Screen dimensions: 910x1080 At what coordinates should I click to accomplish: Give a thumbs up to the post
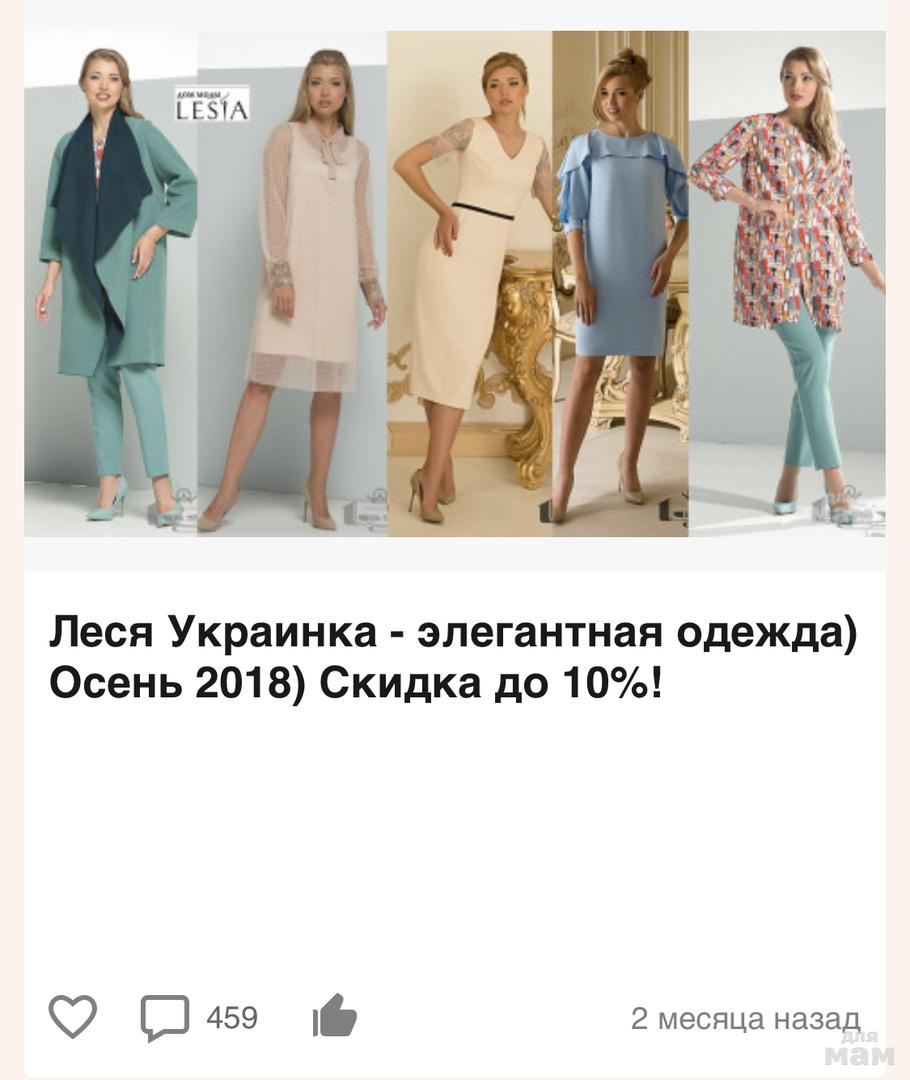tap(334, 1016)
